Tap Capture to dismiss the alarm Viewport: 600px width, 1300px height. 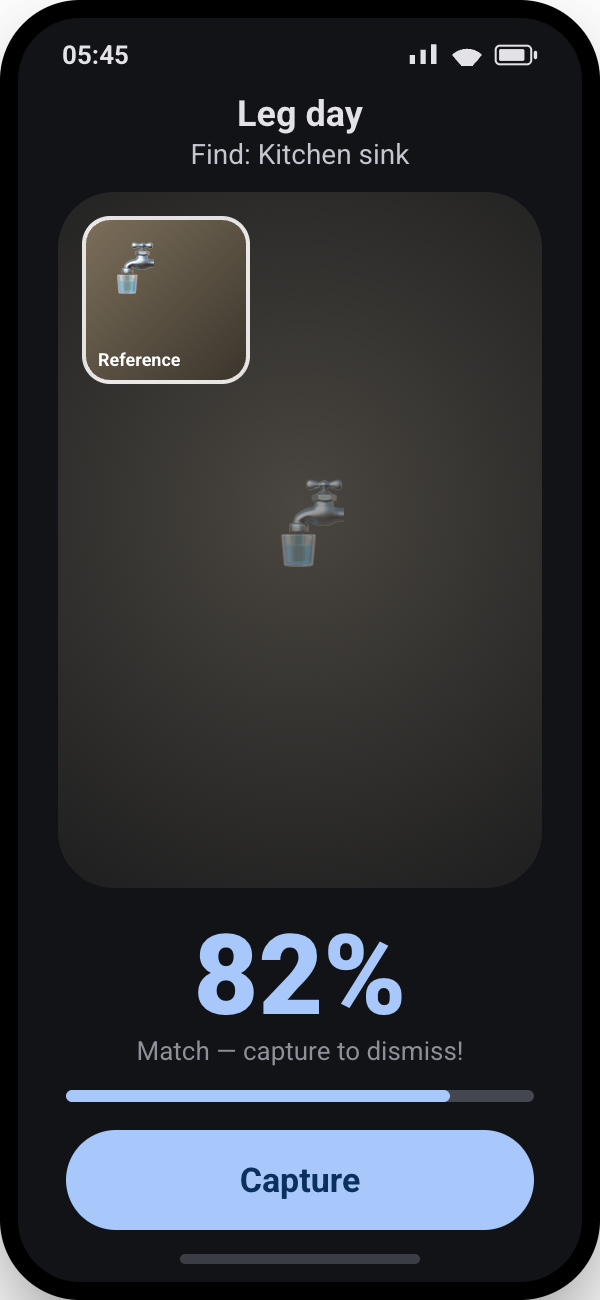300,1180
